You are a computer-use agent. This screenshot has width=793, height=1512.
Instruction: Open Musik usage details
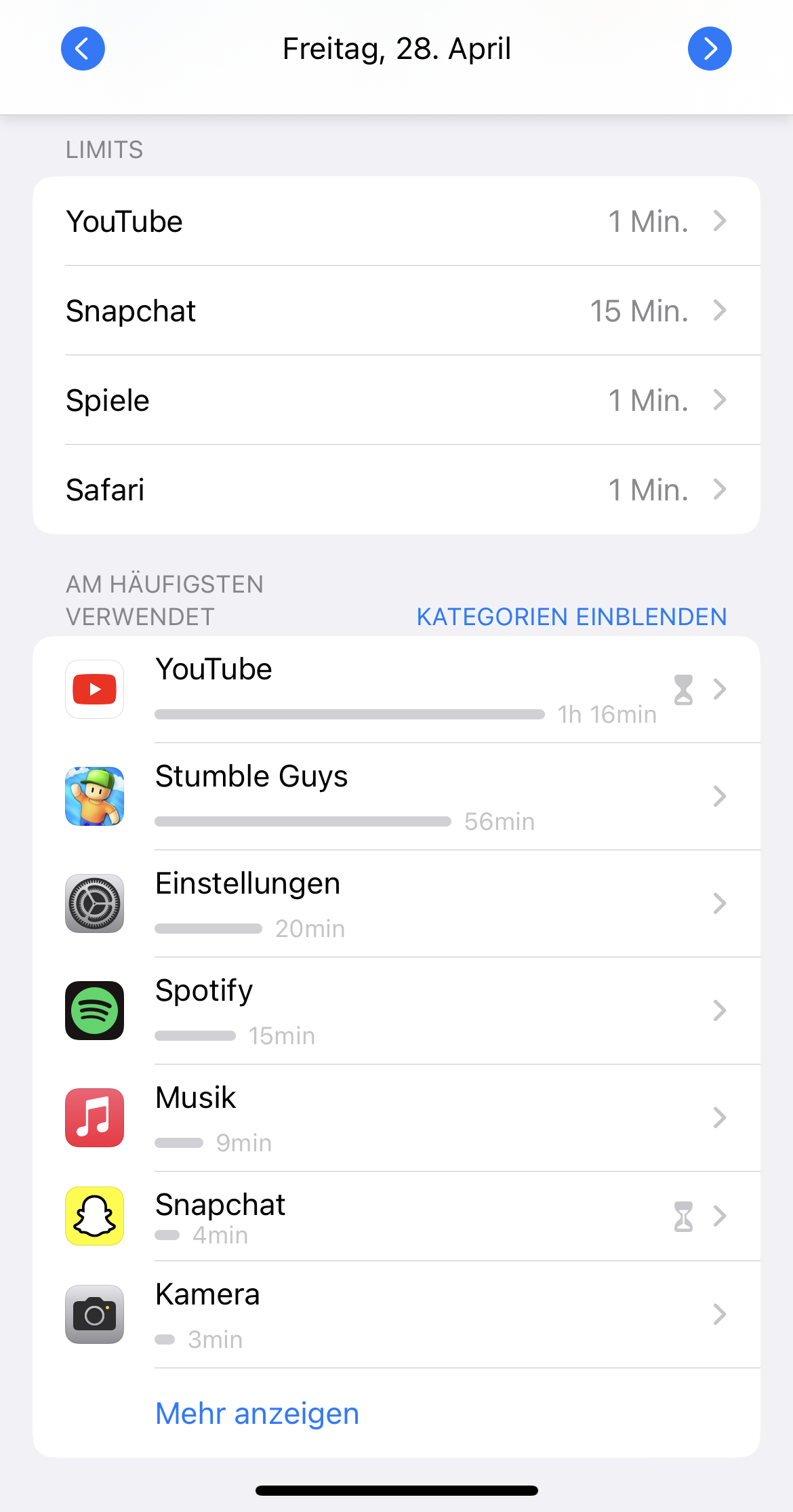tap(396, 1118)
